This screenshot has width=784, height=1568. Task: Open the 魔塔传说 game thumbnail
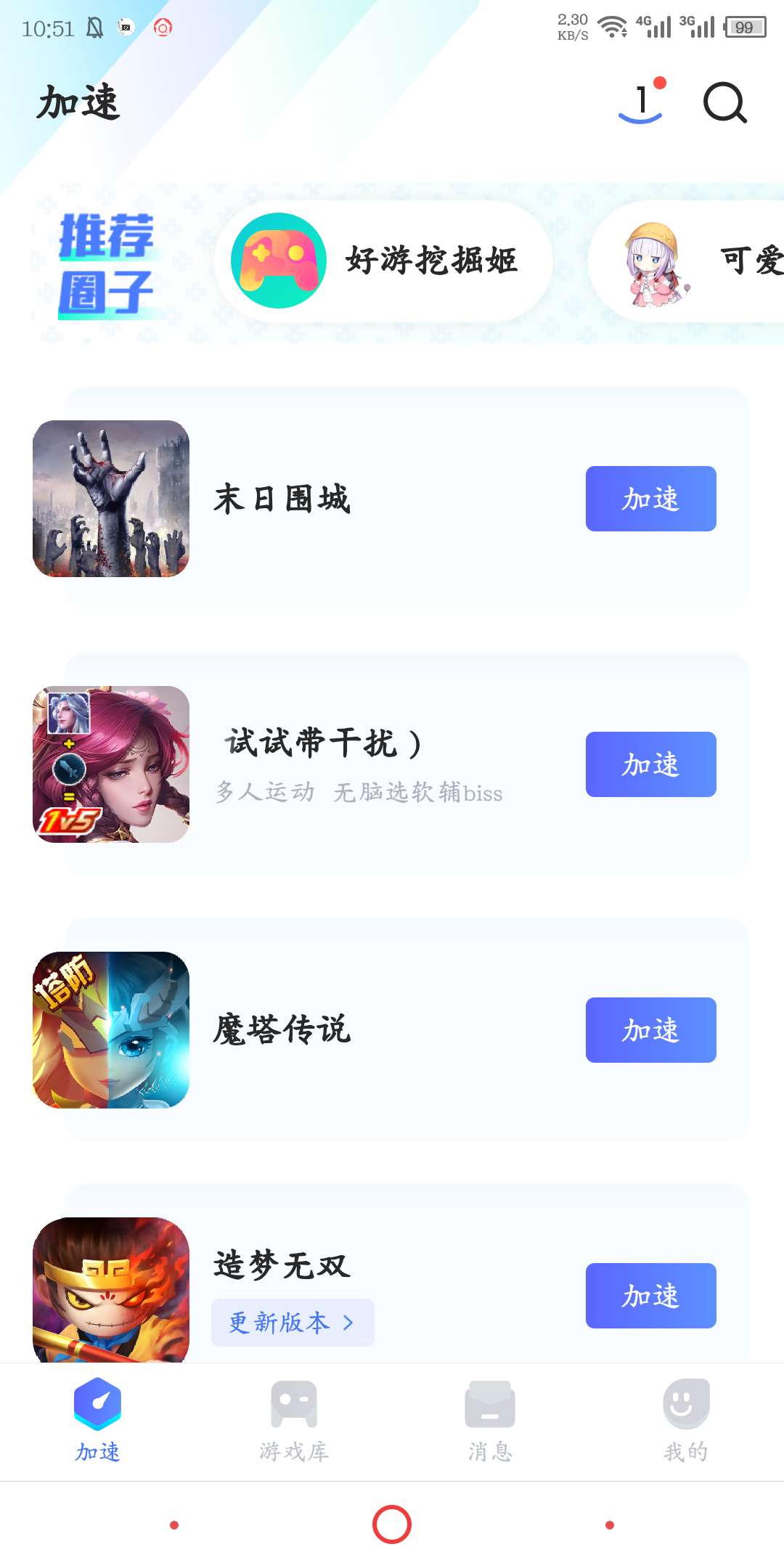(x=111, y=1030)
